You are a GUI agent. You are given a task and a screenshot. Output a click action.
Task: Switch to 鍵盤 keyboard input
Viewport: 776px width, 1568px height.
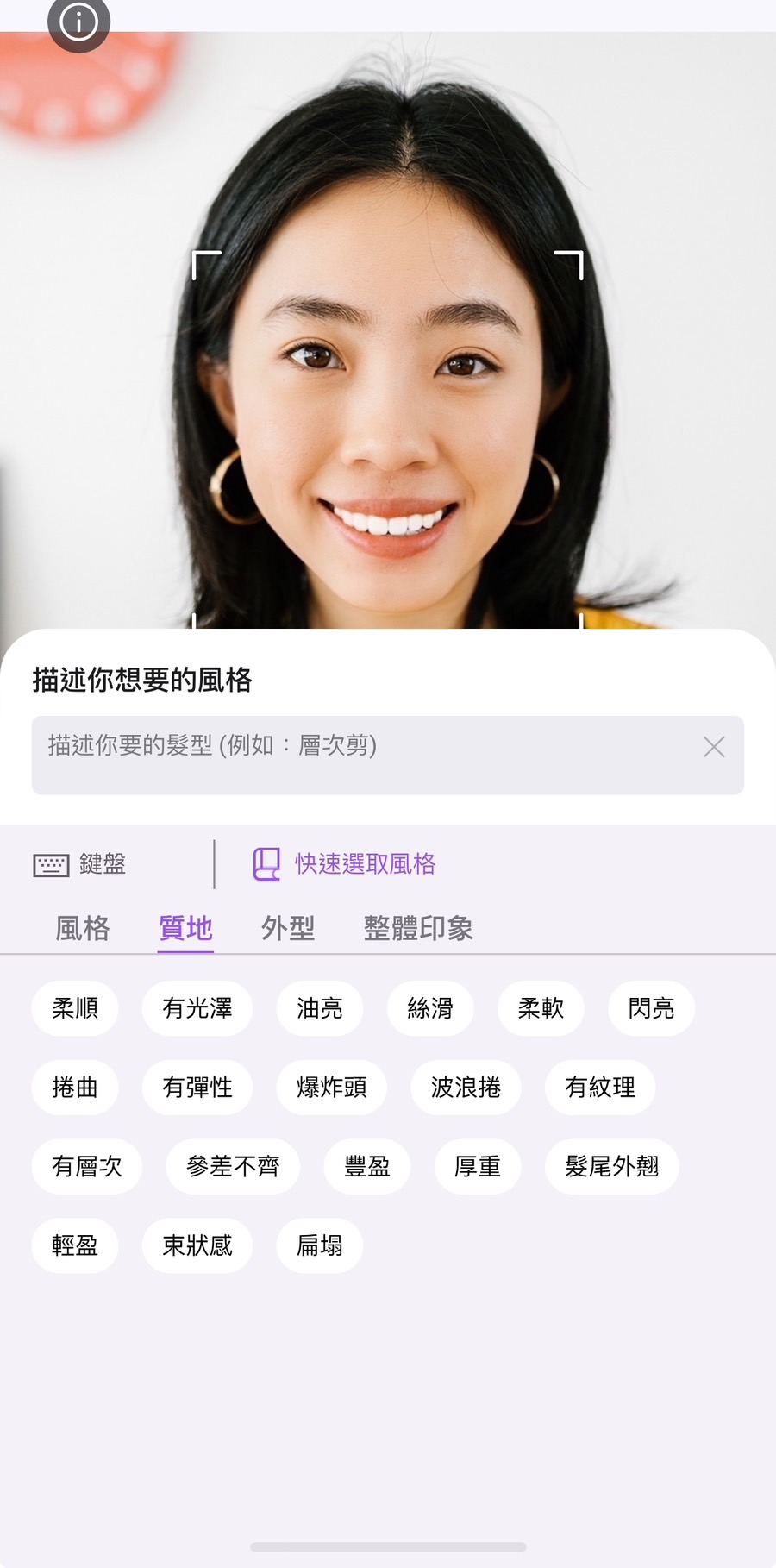(80, 864)
